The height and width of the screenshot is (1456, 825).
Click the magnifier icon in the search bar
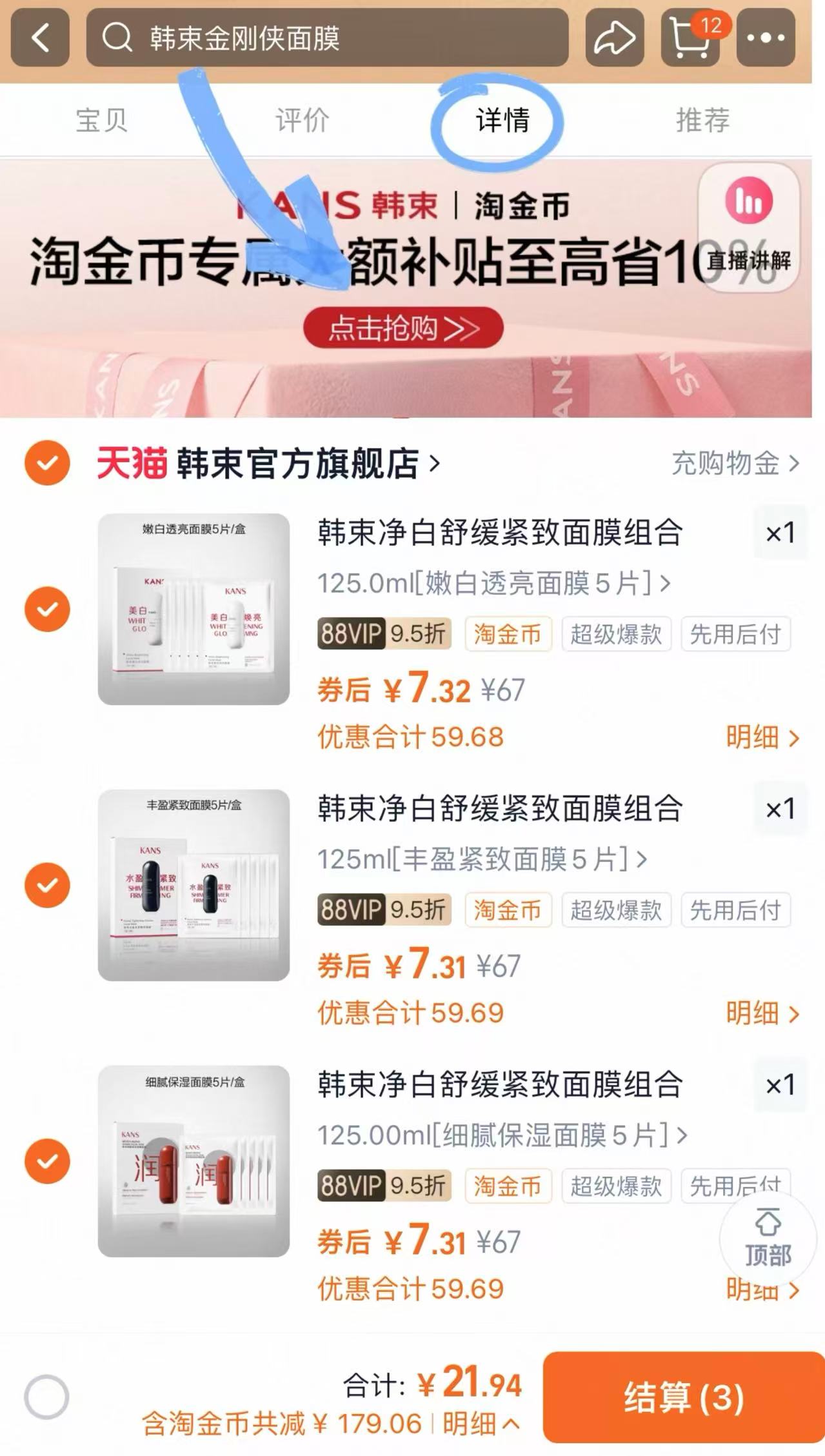point(117,39)
